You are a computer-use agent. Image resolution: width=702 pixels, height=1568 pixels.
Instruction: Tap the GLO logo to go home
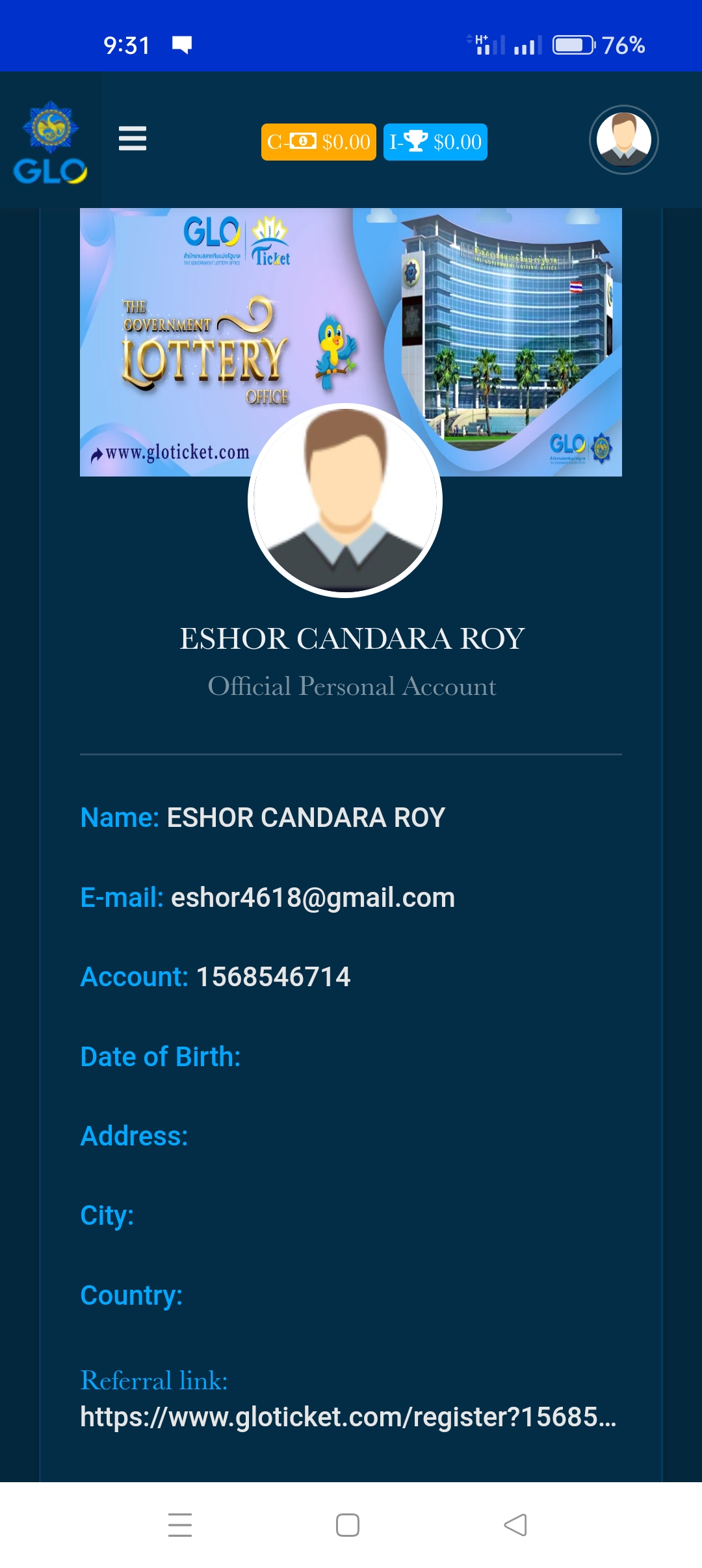point(50,142)
